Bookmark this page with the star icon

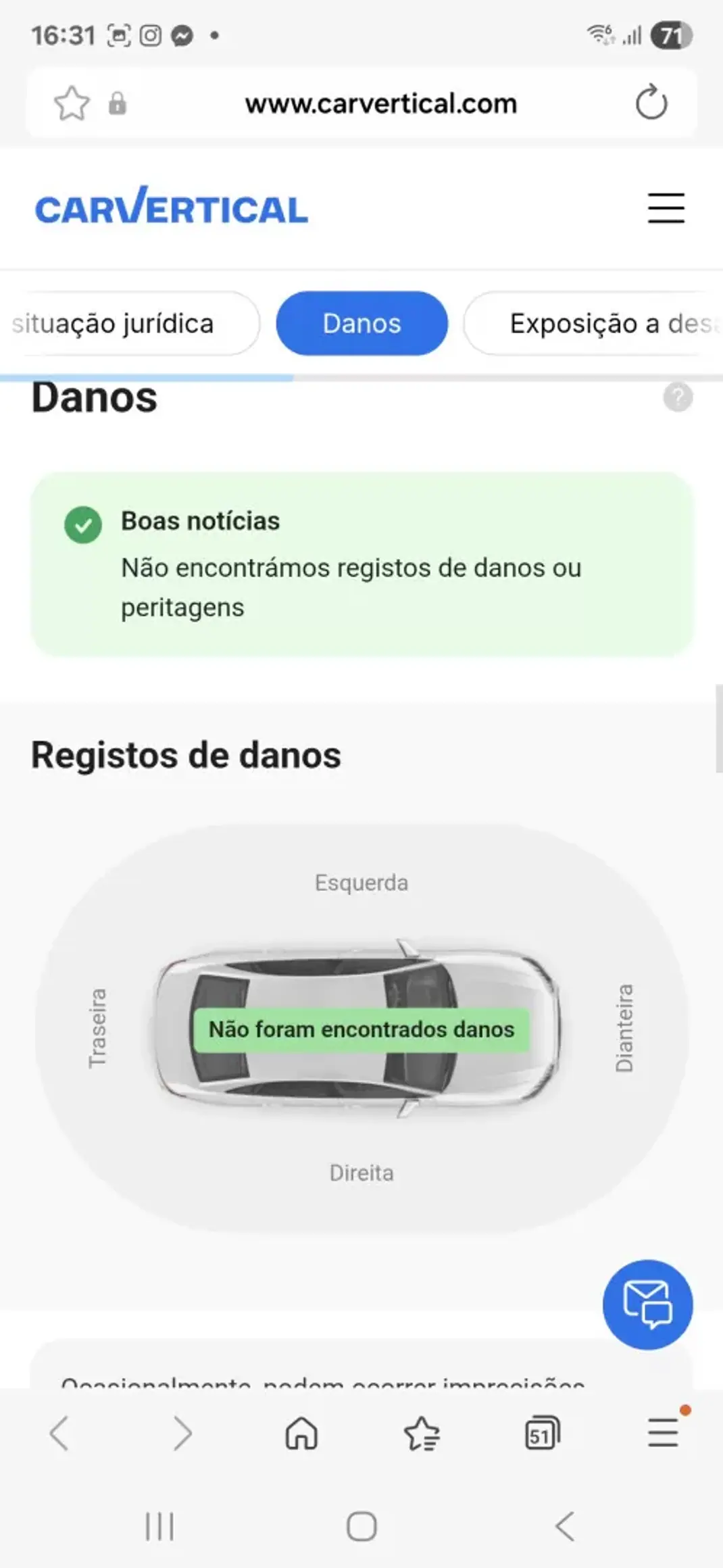(72, 103)
